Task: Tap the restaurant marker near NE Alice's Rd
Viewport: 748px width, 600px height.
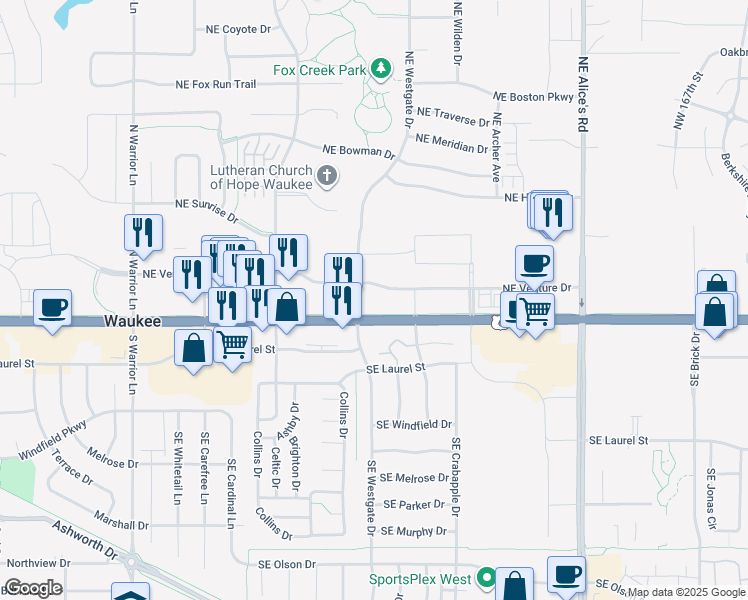Action: [551, 211]
